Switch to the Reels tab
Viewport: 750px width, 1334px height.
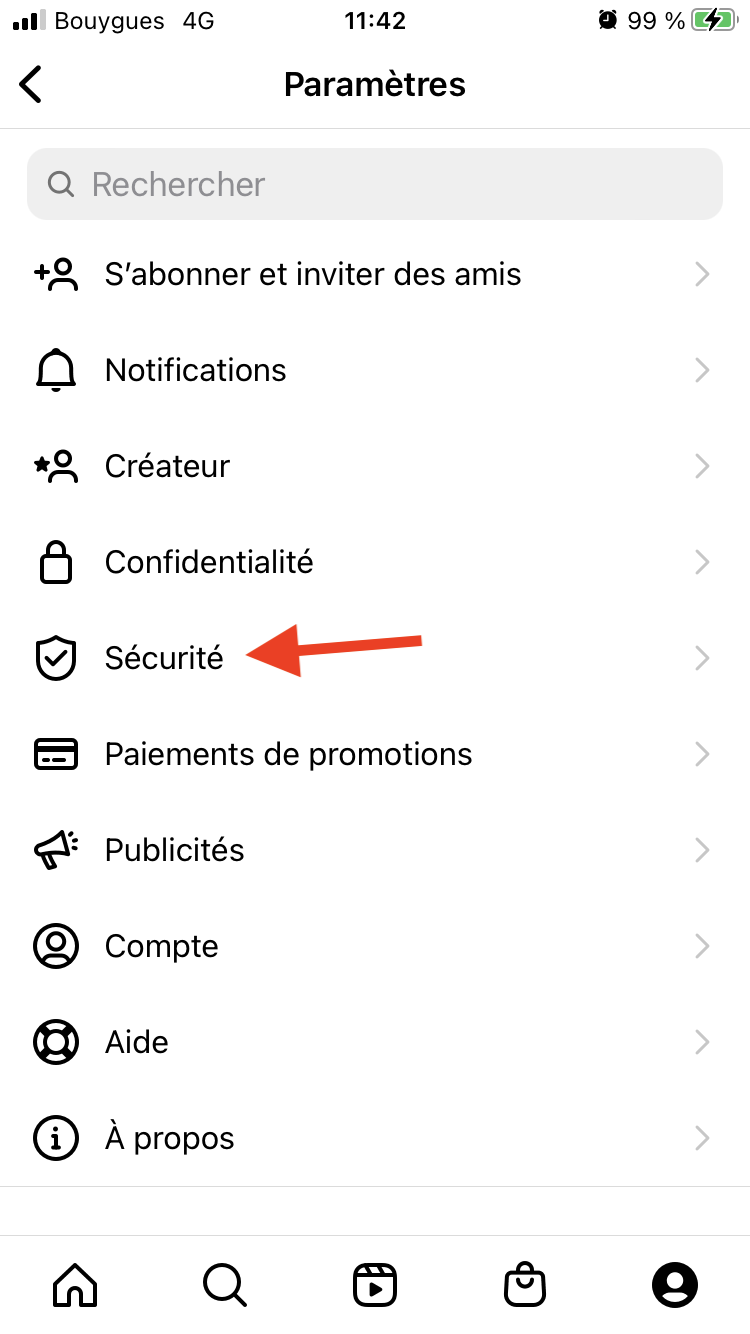click(x=375, y=1284)
